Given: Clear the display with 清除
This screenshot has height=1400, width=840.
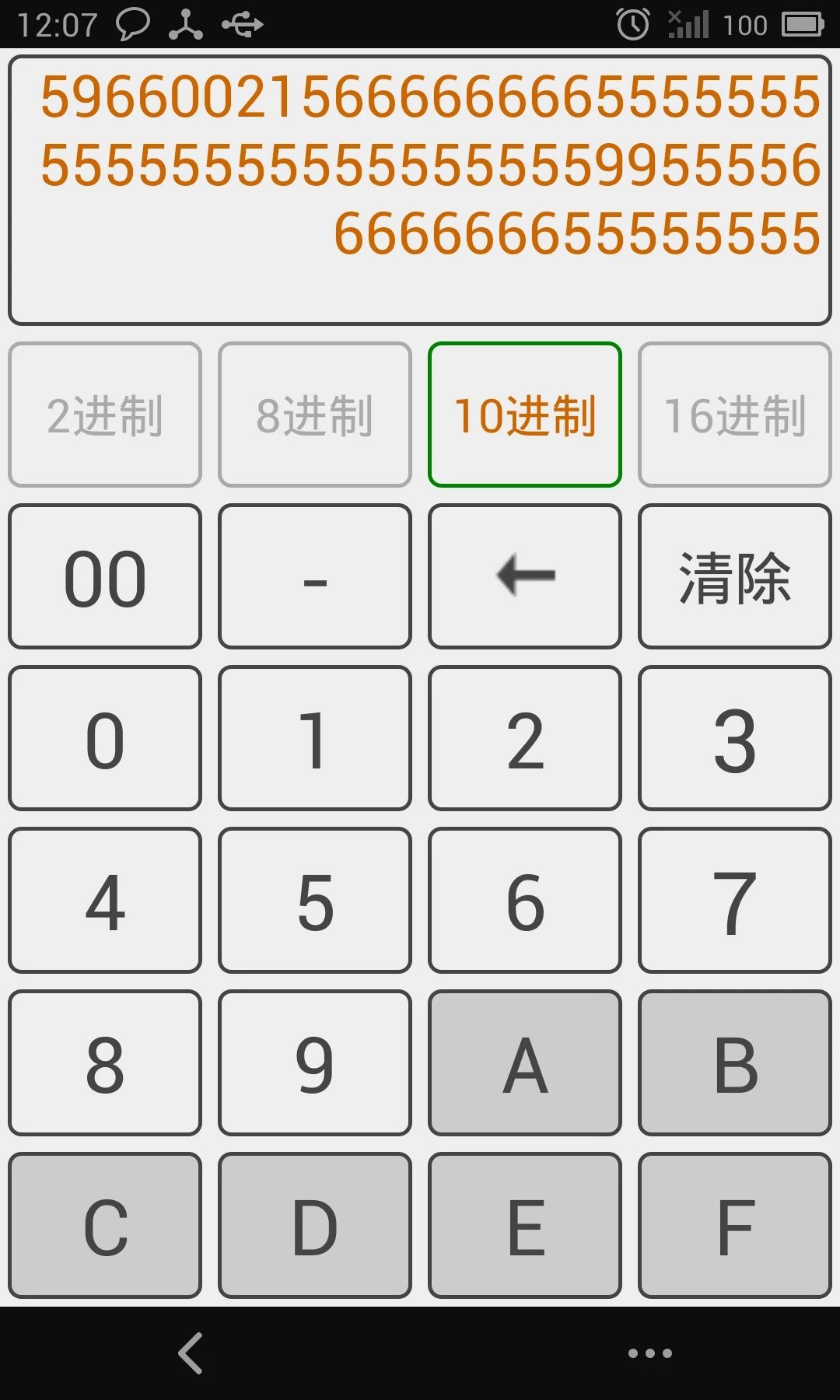Looking at the screenshot, I should click(x=735, y=576).
